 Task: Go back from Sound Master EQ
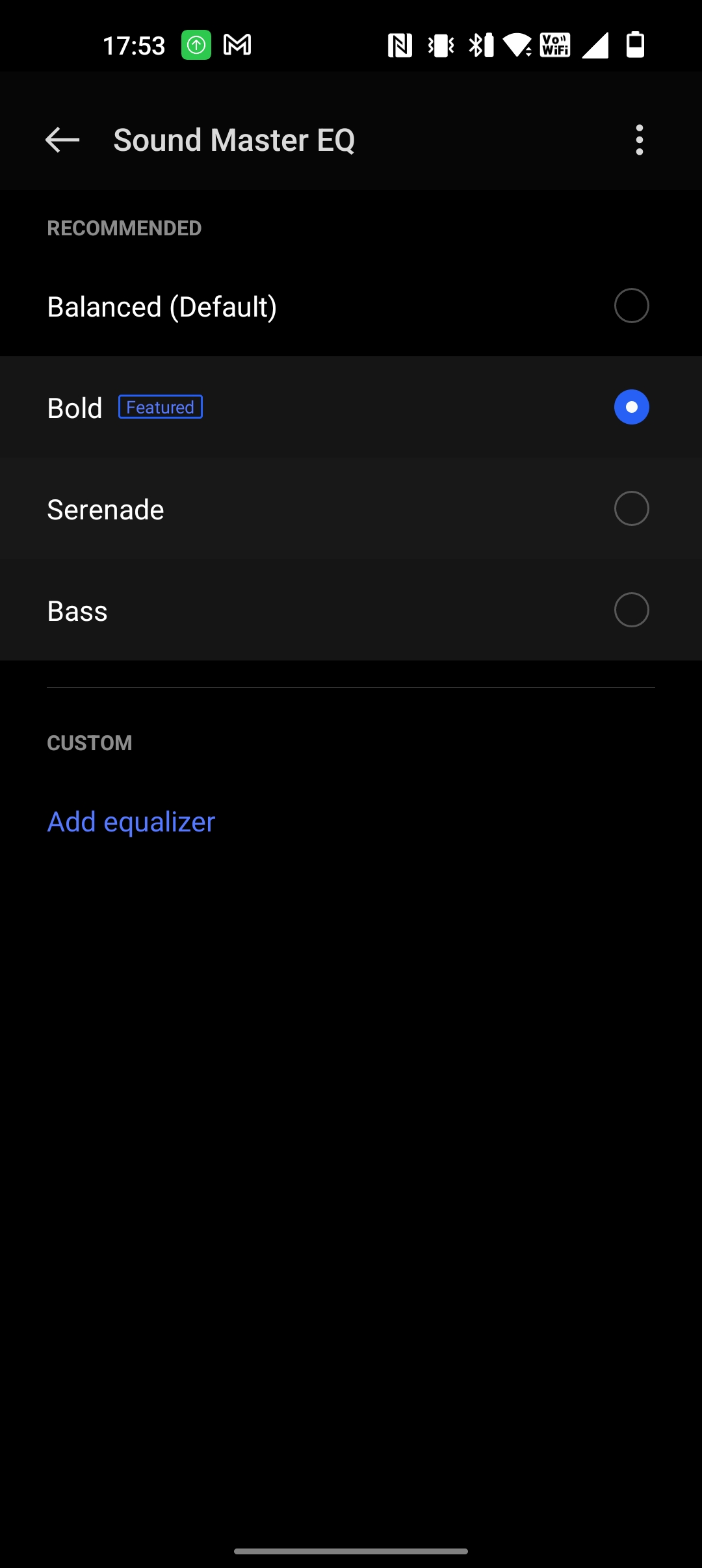click(62, 140)
